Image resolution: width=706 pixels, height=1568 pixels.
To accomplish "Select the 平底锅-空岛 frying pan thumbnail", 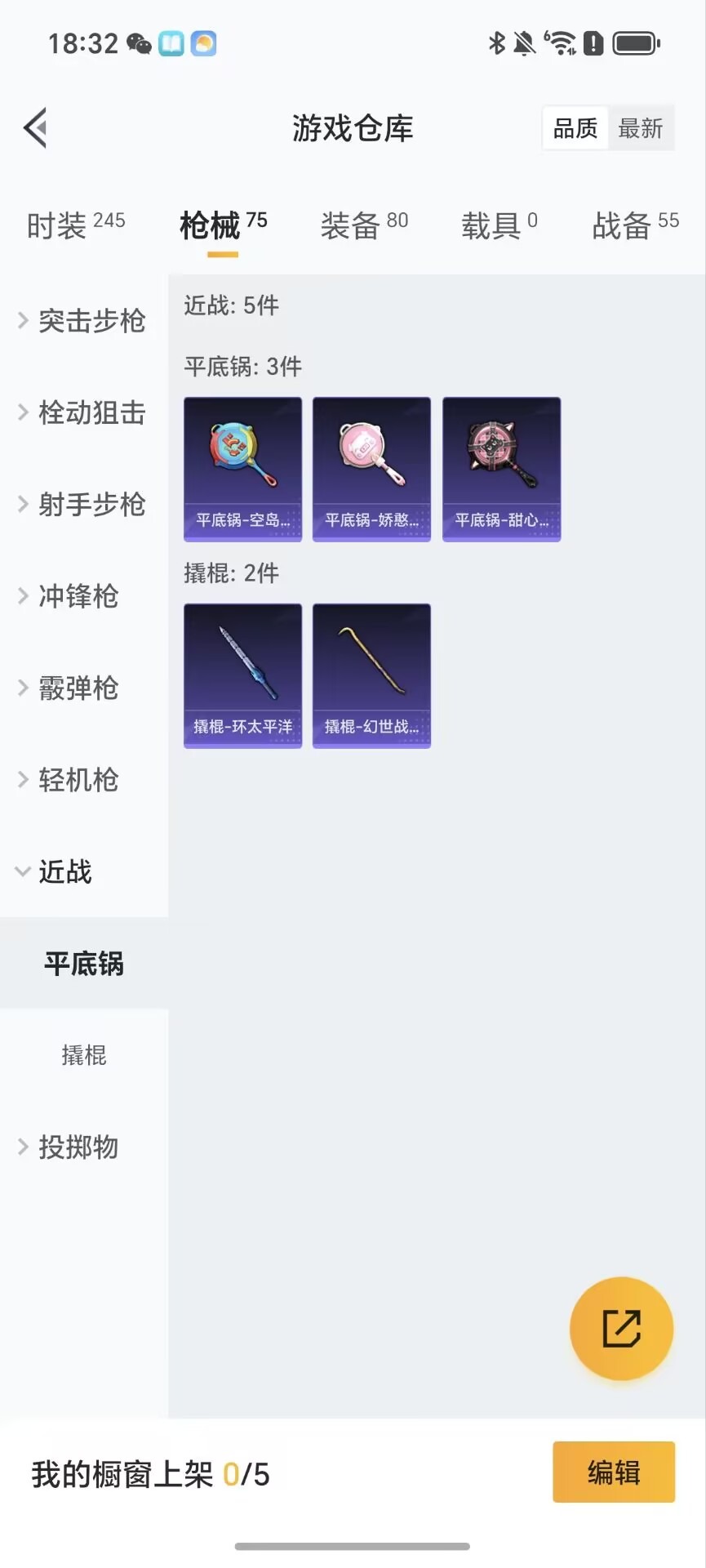I will tap(242, 468).
